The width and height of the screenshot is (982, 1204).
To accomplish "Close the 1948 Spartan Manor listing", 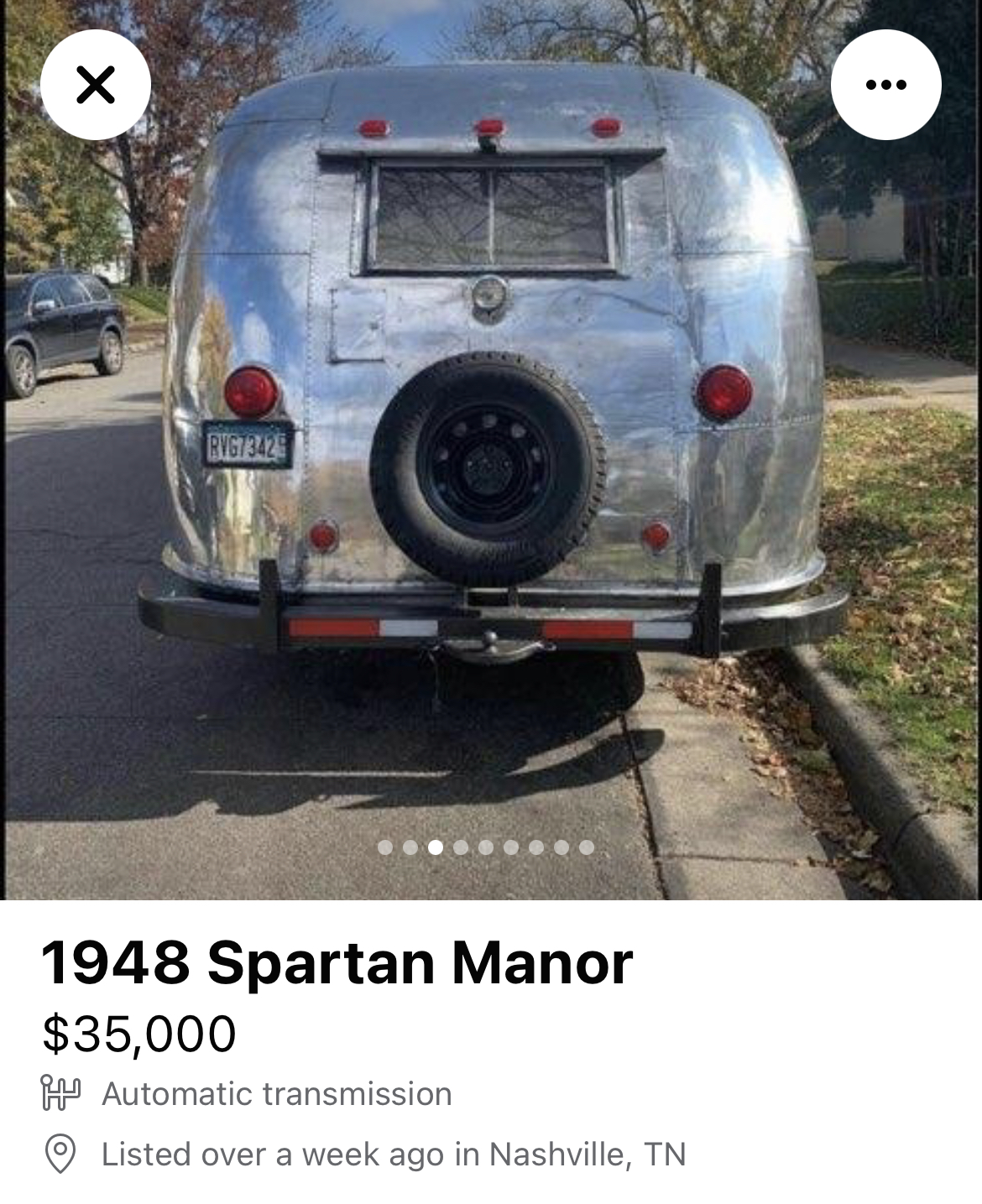I will click(x=95, y=85).
